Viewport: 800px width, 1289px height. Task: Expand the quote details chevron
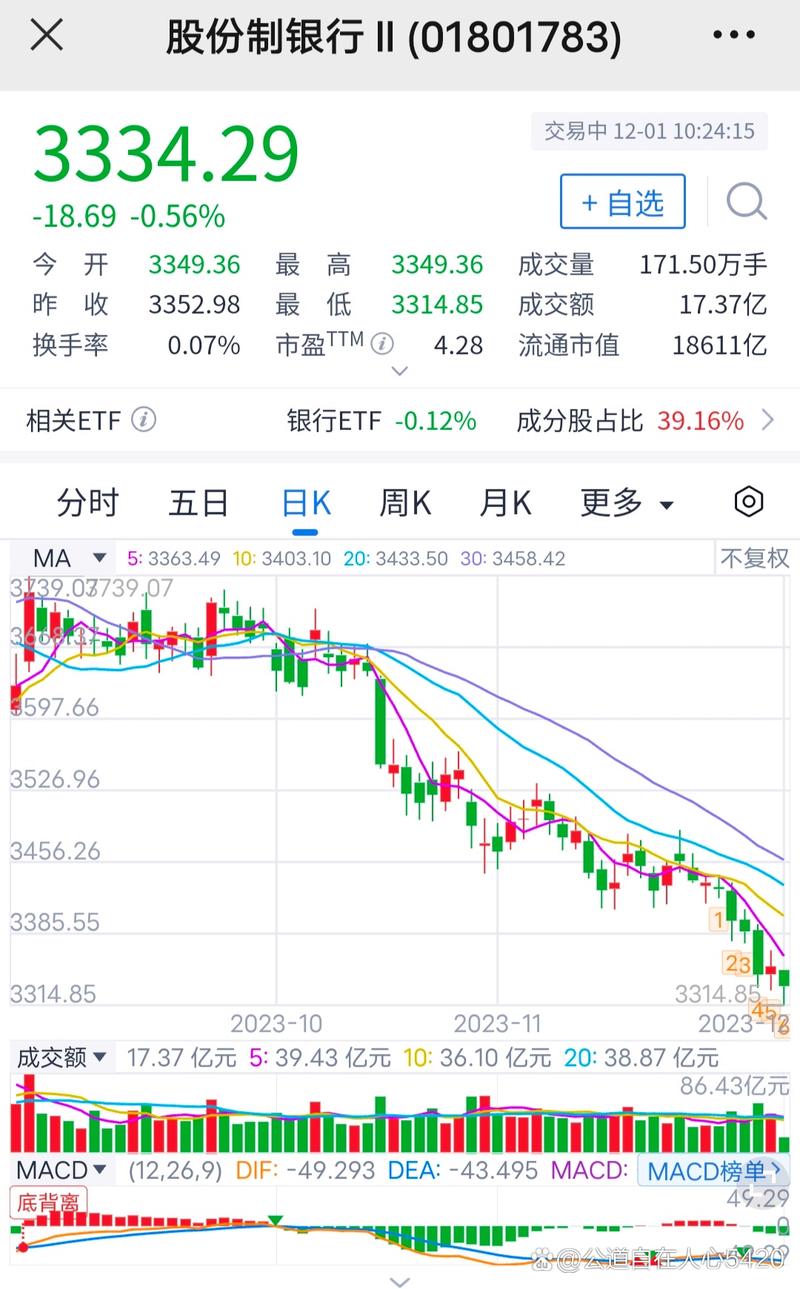pos(399,371)
